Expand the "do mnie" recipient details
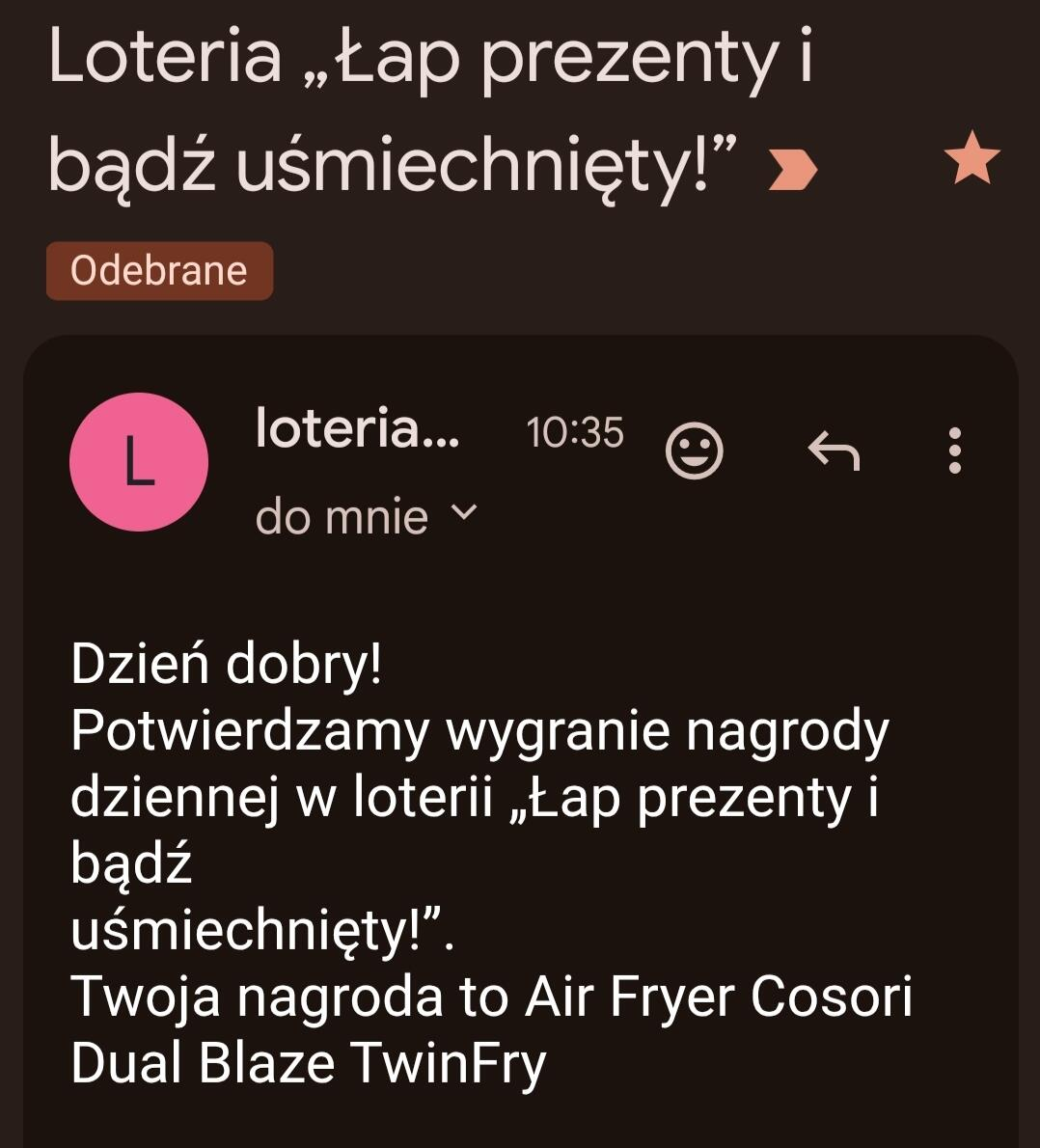This screenshot has width=1040, height=1148. click(464, 513)
